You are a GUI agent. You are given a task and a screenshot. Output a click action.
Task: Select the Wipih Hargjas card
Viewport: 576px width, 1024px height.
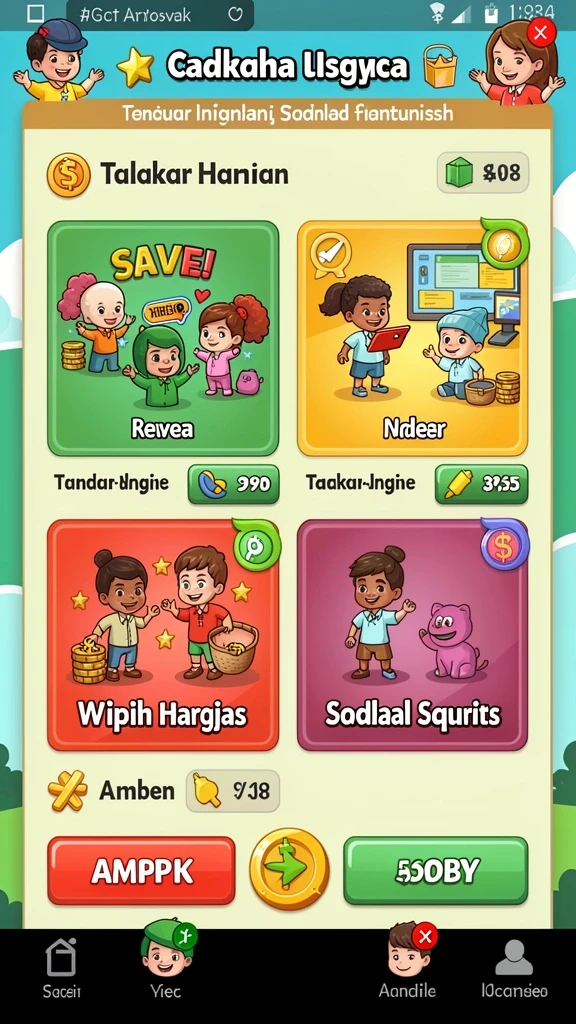pyautogui.click(x=163, y=635)
